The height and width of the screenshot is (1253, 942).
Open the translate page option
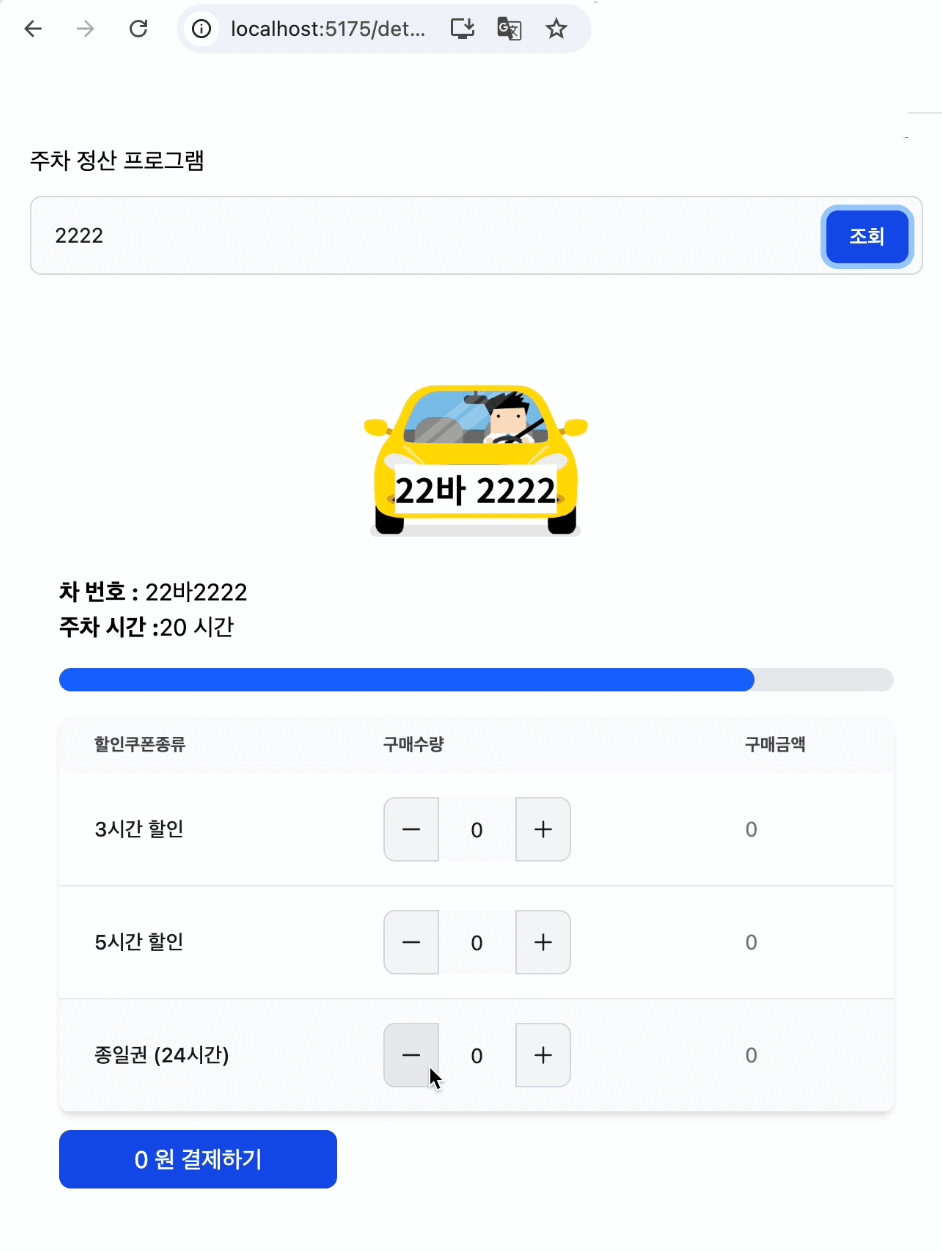(509, 29)
